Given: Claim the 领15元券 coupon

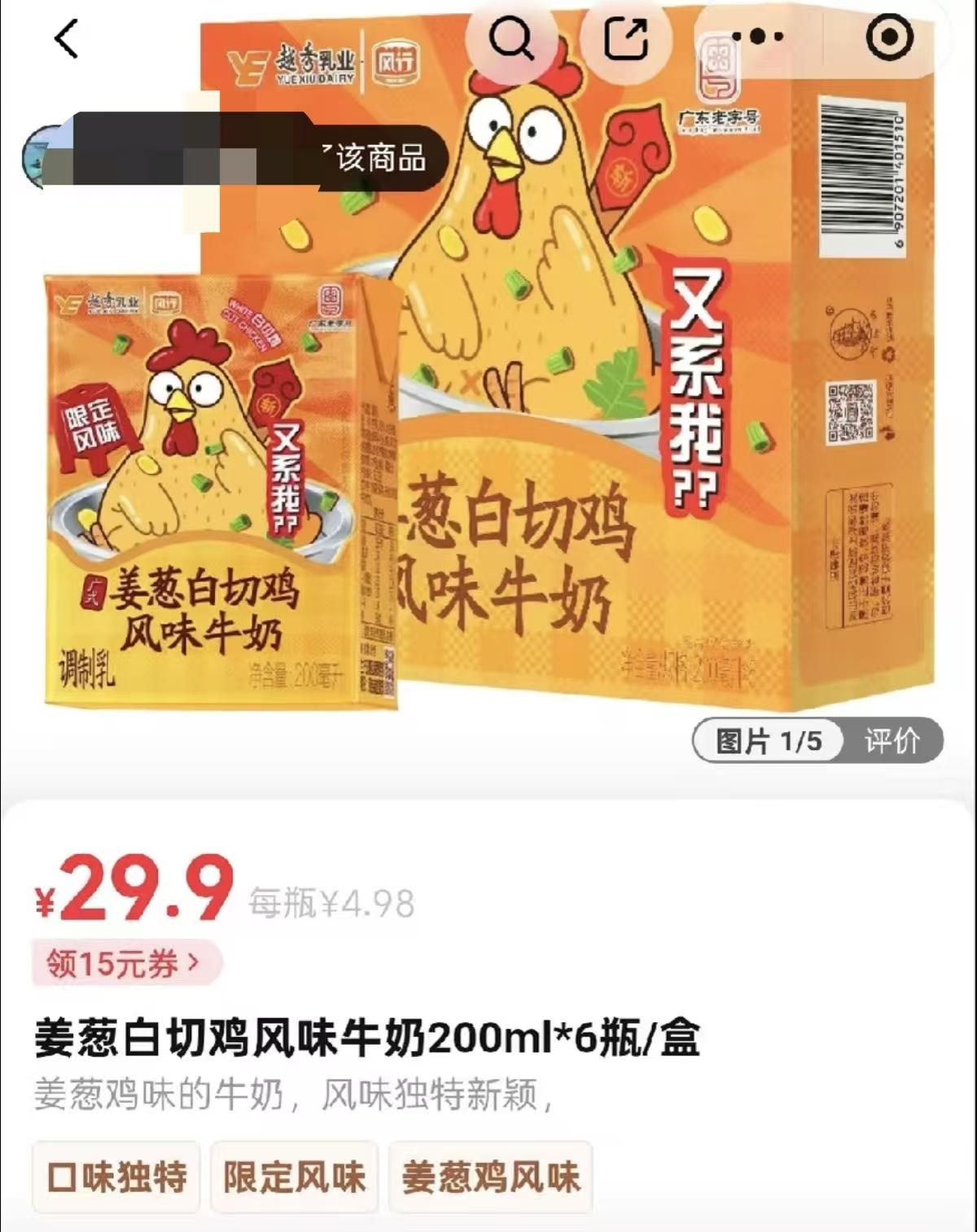Looking at the screenshot, I should click(124, 963).
